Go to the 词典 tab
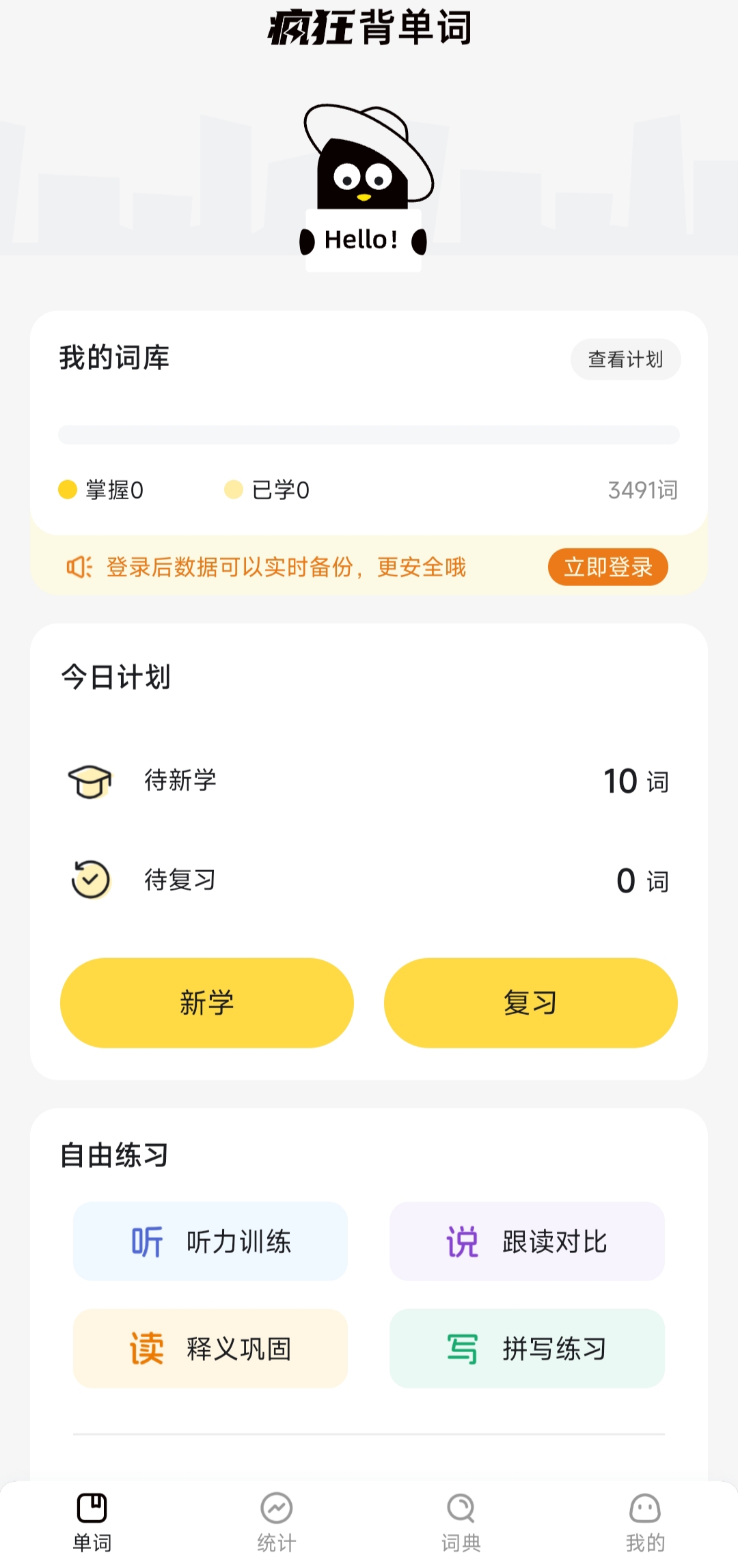738x1568 pixels. coord(461,1523)
